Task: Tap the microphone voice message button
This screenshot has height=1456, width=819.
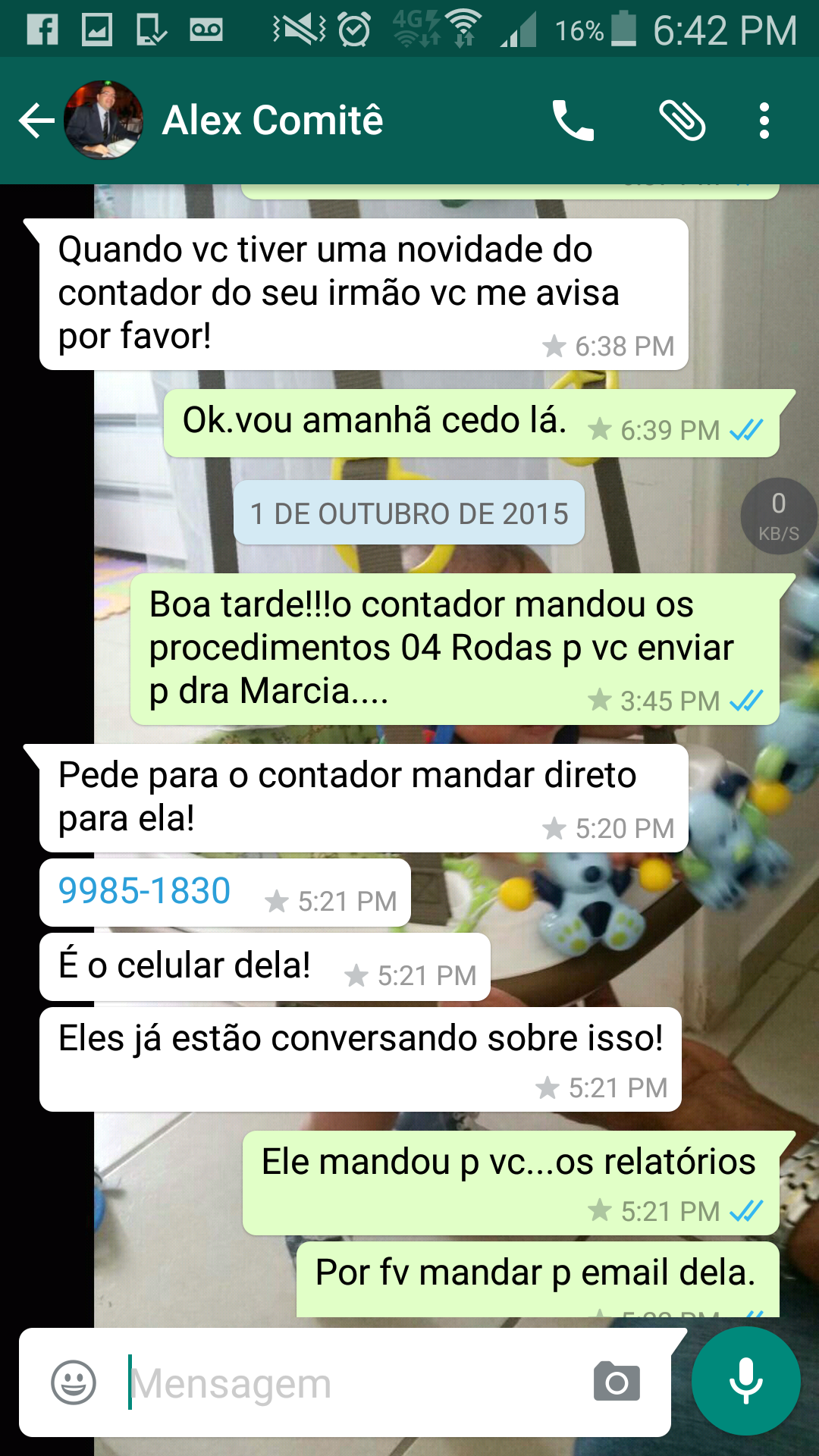Action: click(745, 1381)
